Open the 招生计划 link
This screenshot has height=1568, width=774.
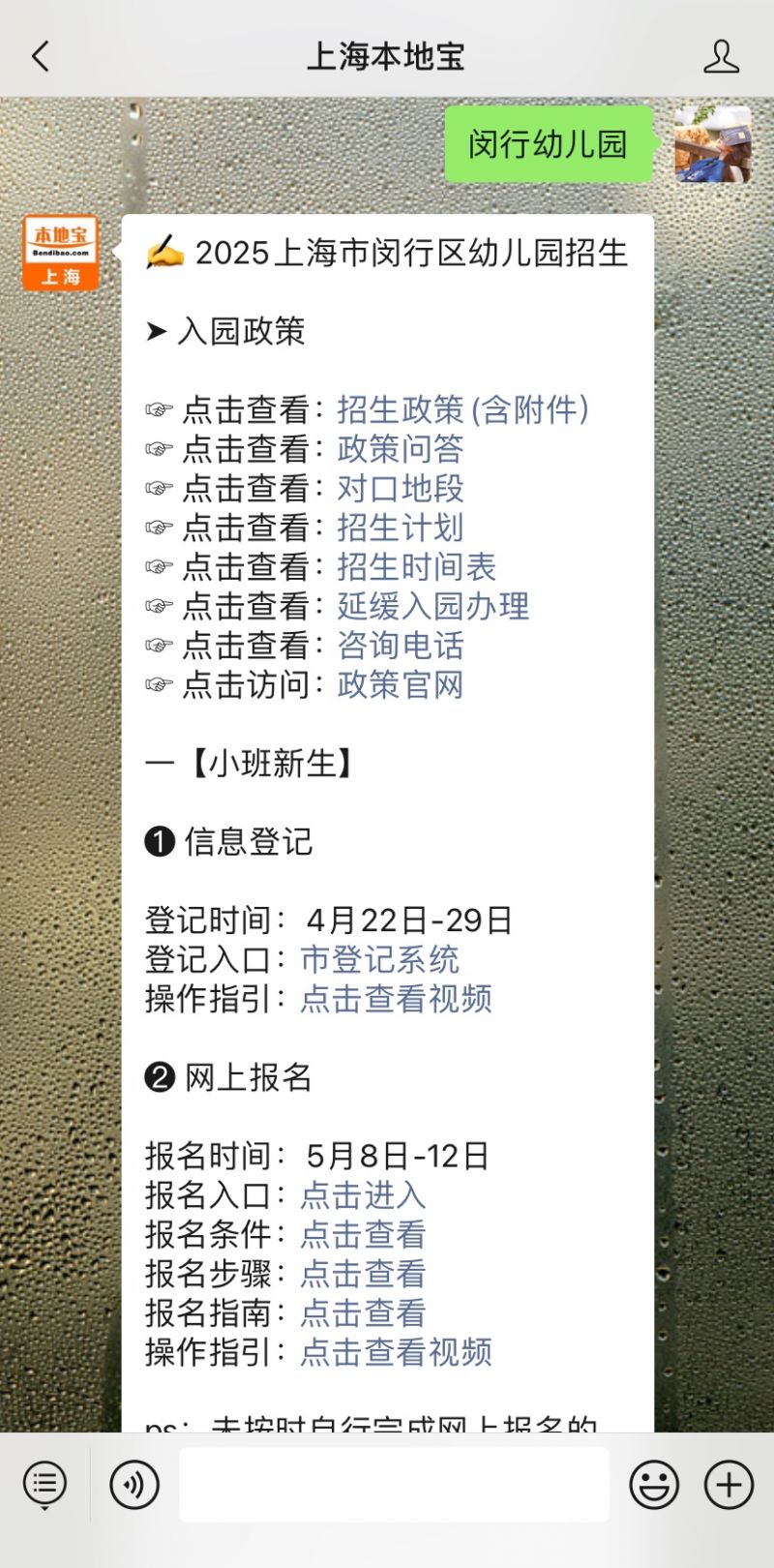pos(401,528)
